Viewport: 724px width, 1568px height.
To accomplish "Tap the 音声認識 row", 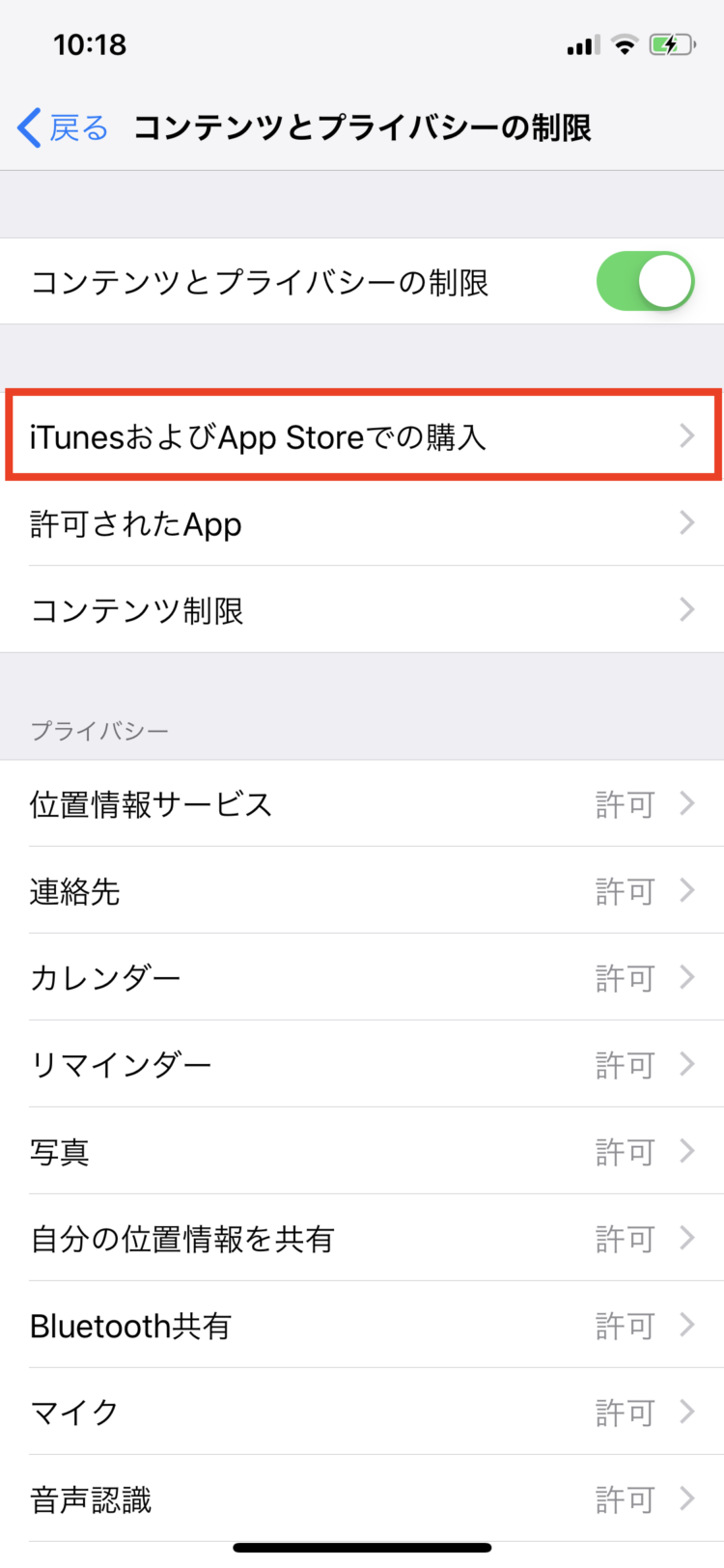I will (x=362, y=1498).
